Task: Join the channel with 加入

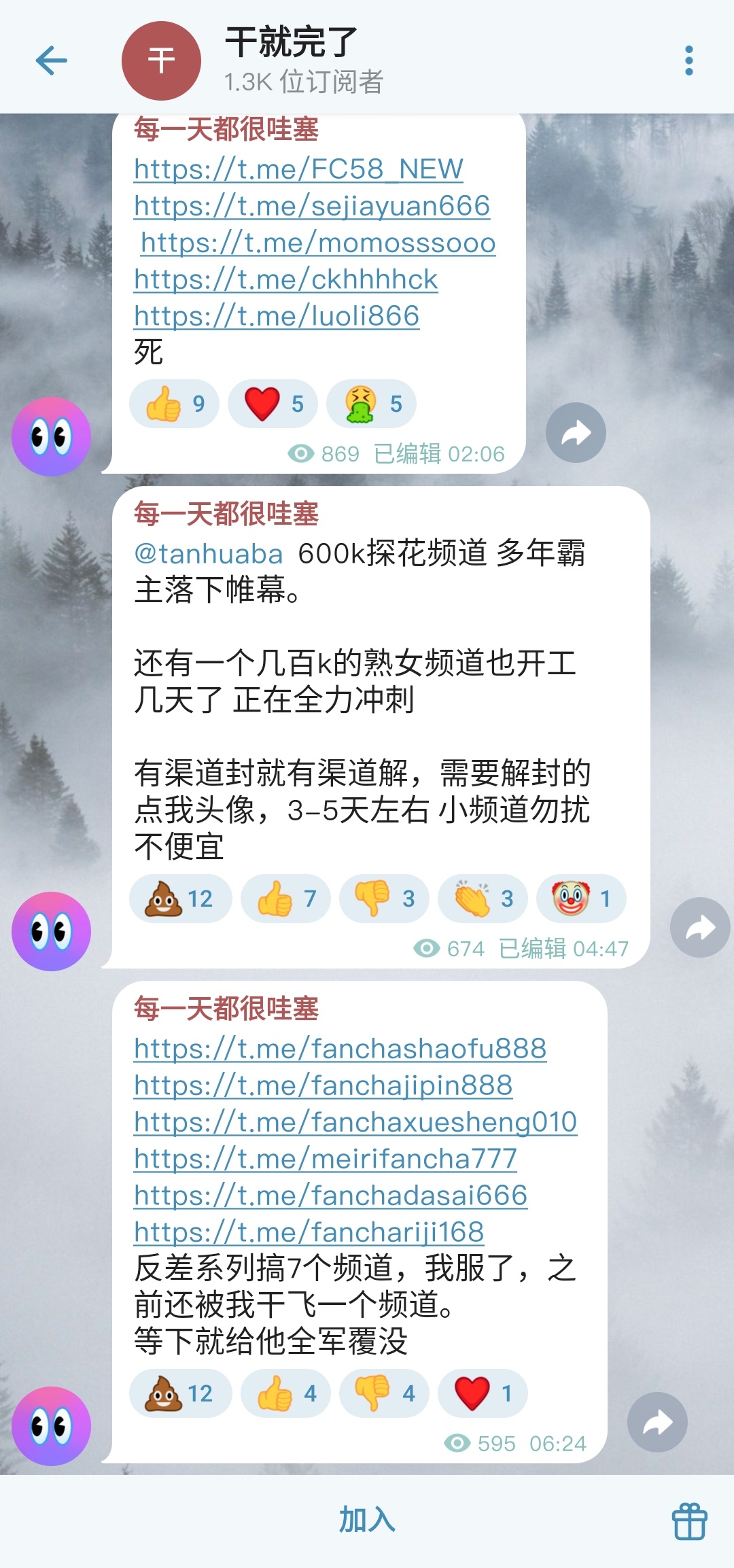Action: [367, 1520]
